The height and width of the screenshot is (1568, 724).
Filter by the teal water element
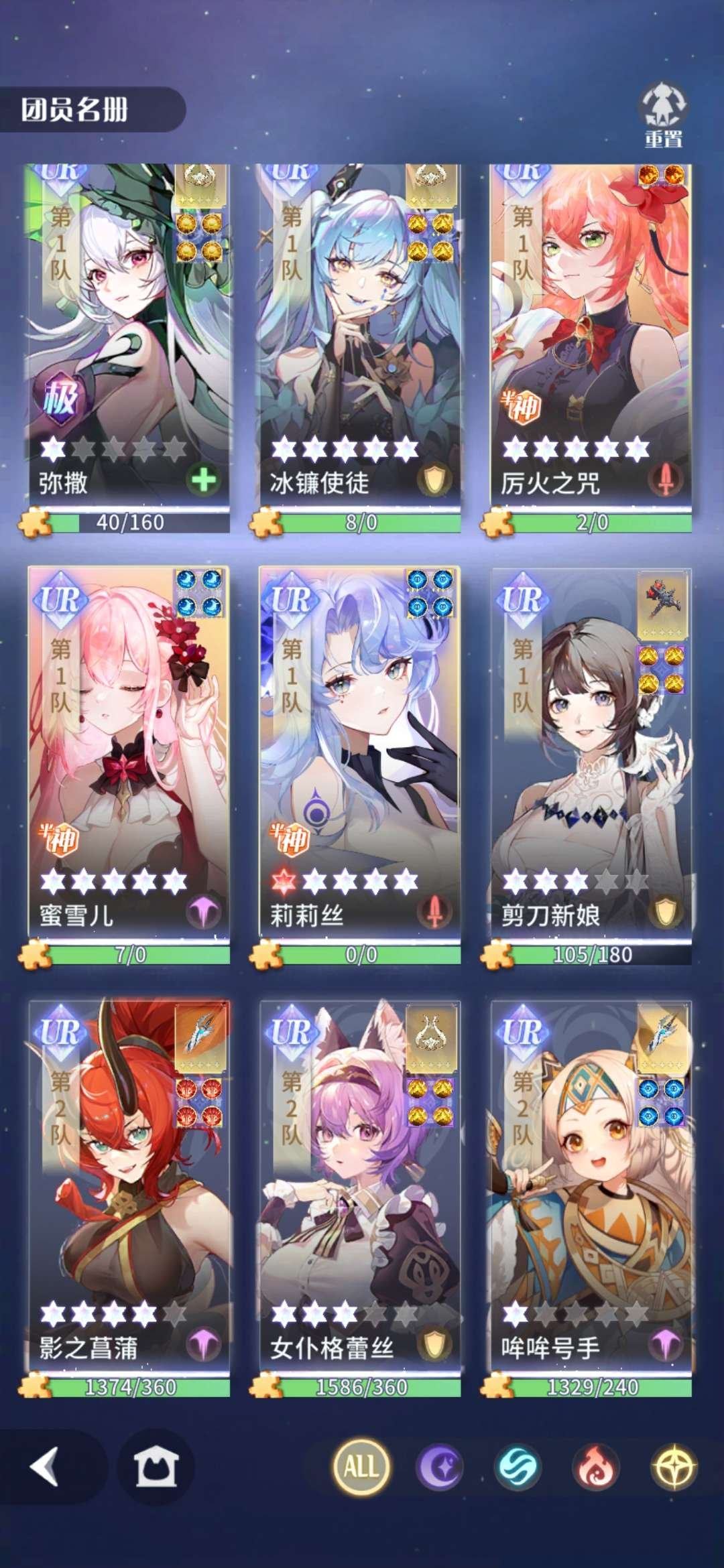pyautogui.click(x=517, y=1467)
